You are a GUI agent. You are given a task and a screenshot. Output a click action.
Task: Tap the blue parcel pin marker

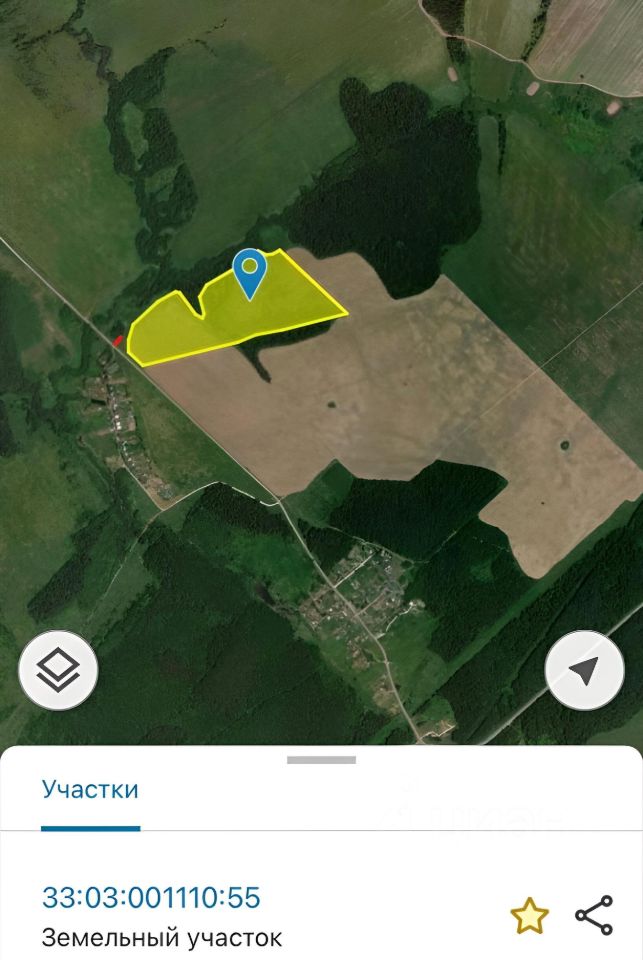pyautogui.click(x=249, y=270)
